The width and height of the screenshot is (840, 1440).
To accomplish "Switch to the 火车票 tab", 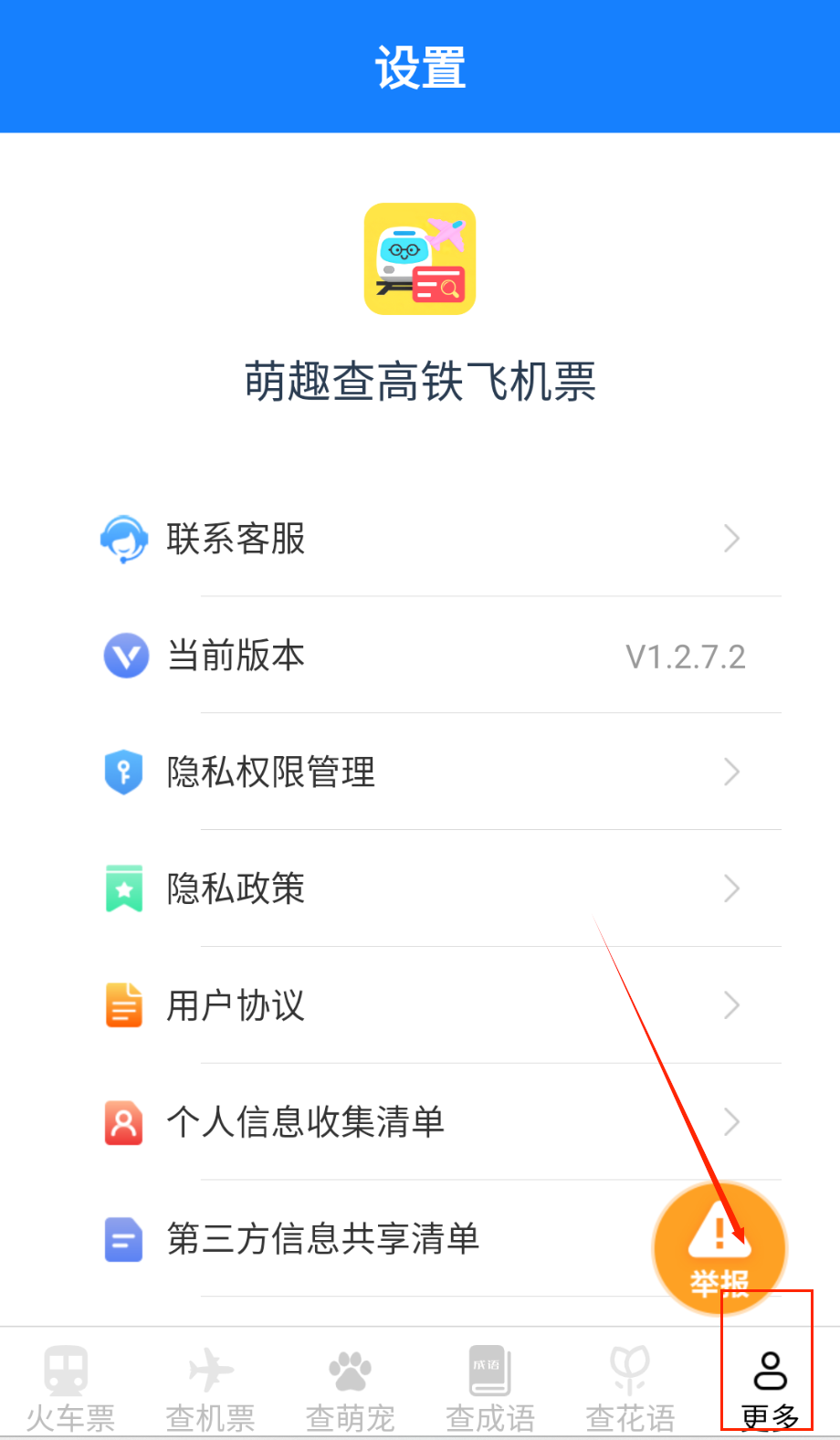I will pos(70,1388).
